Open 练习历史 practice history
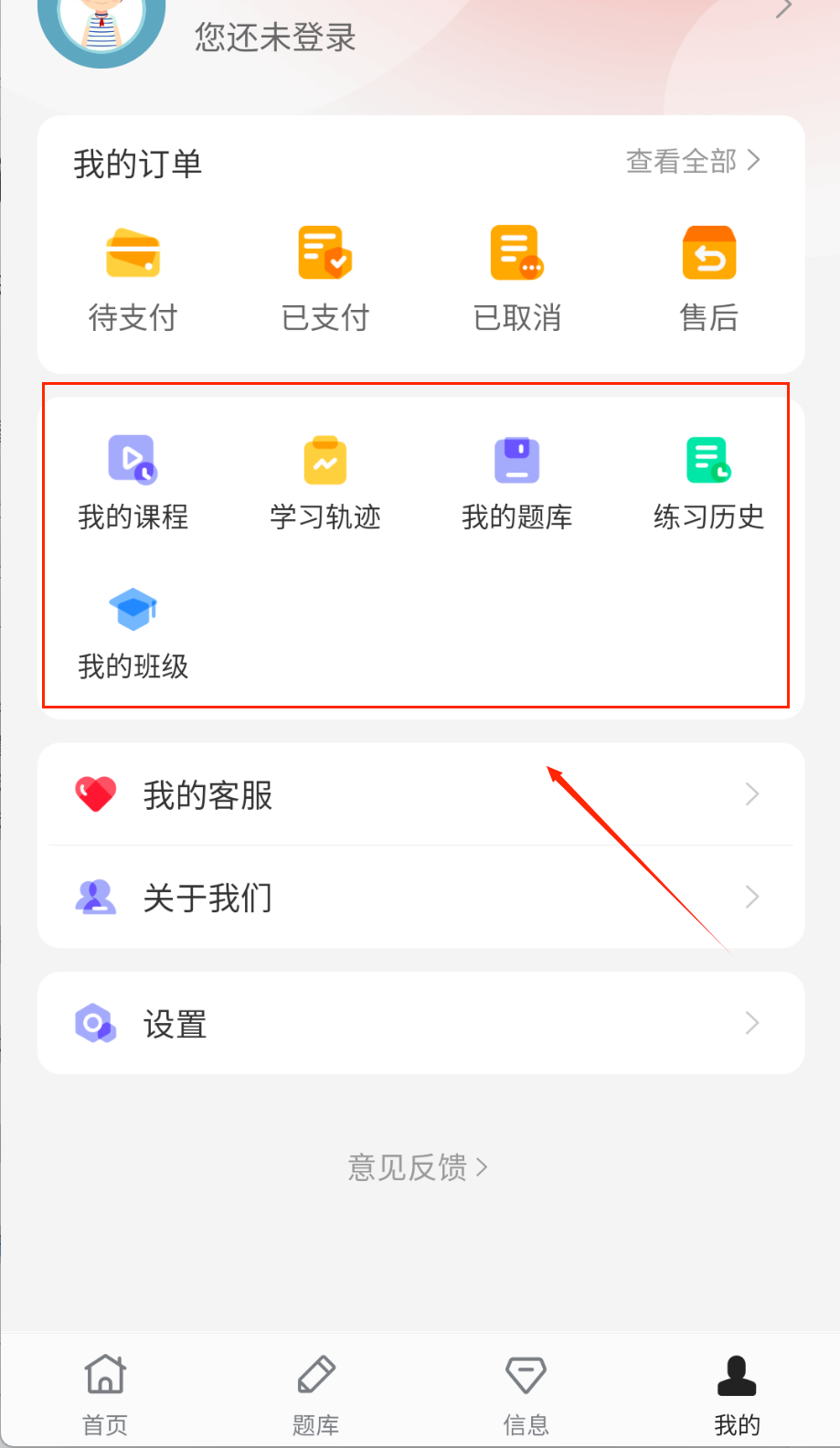Image resolution: width=840 pixels, height=1448 pixels. click(709, 484)
